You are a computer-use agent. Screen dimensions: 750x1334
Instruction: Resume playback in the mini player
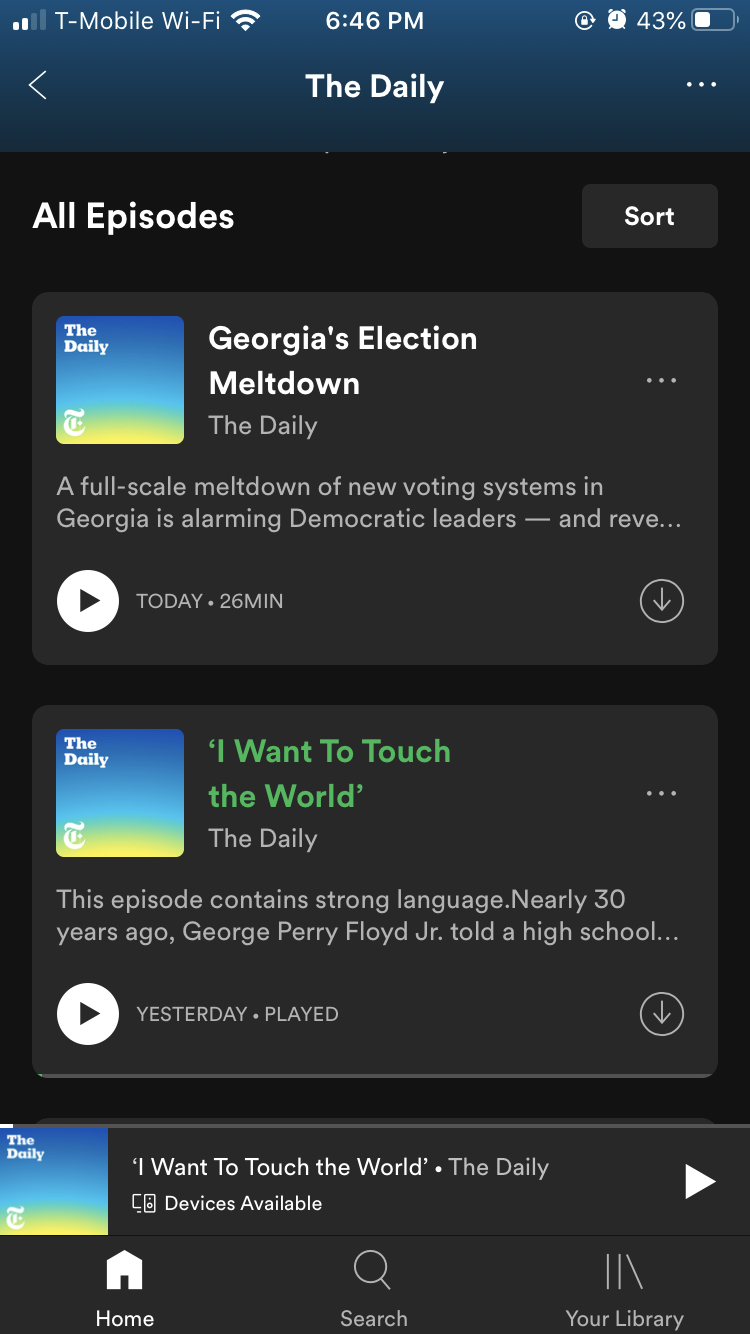pyautogui.click(x=699, y=1182)
